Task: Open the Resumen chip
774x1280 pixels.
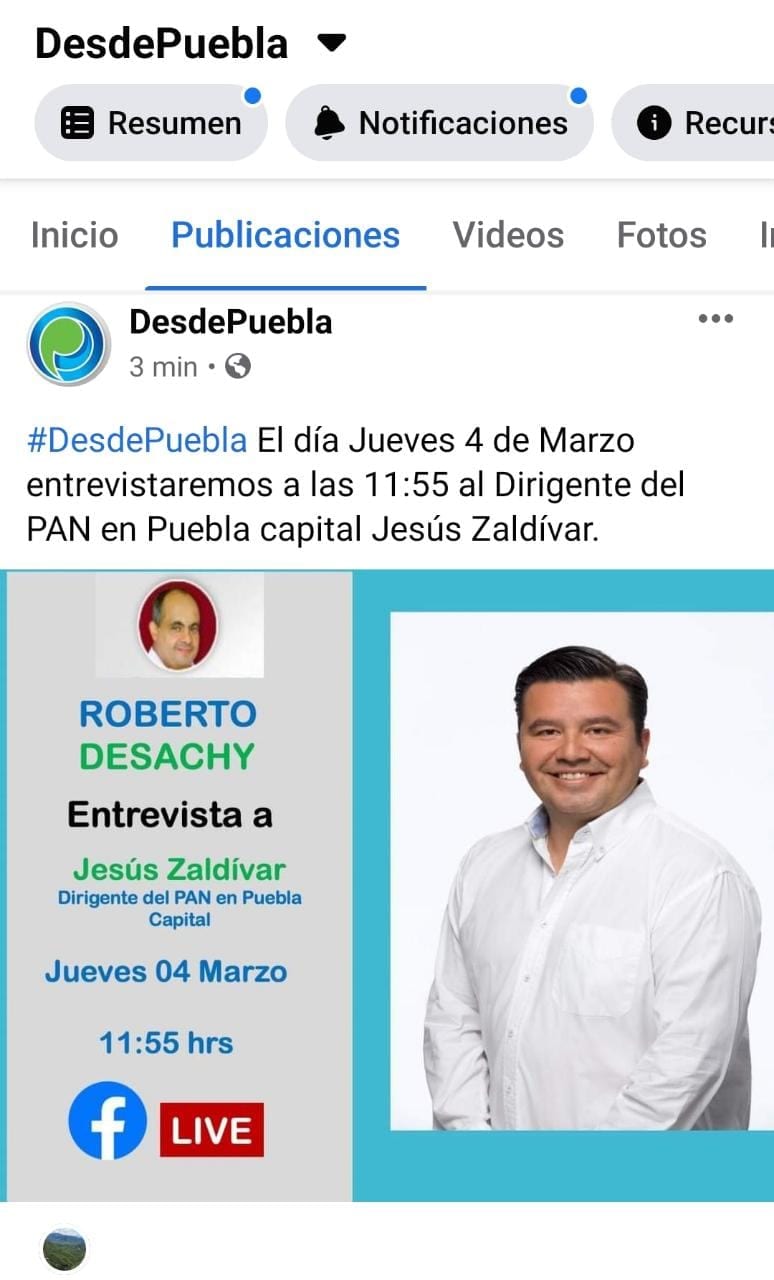Action: coord(151,123)
